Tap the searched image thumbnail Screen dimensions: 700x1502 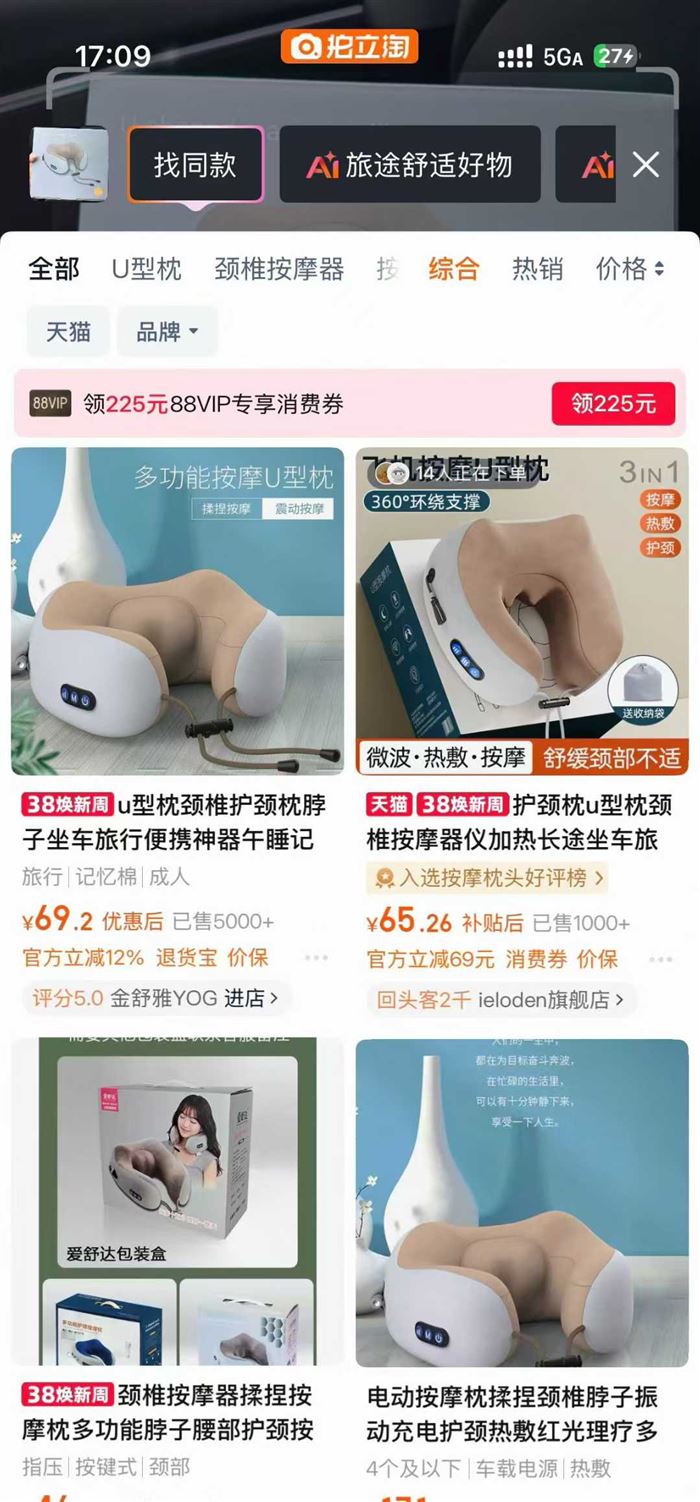click(69, 165)
